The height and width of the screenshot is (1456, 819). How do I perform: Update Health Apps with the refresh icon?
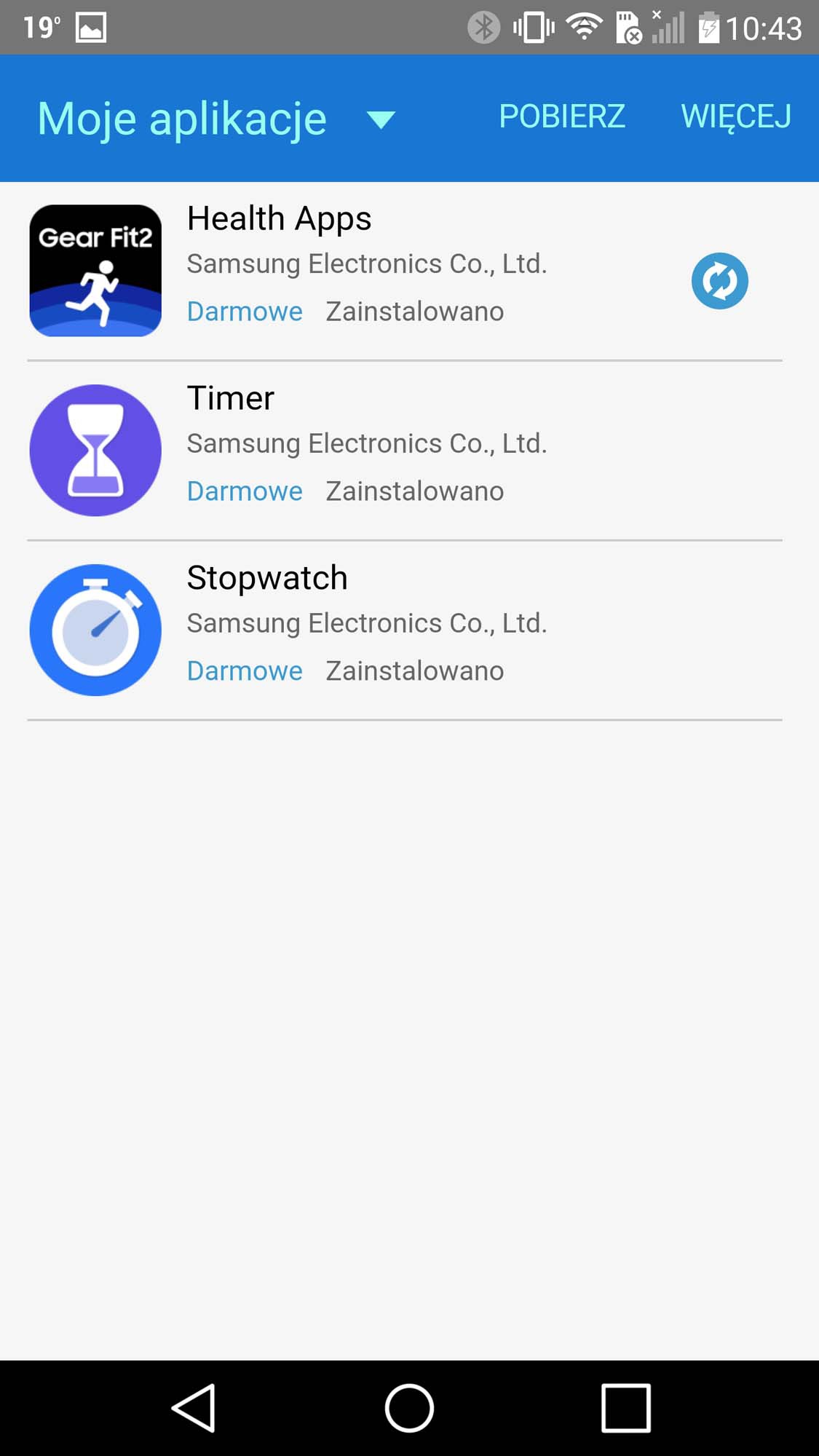point(719,281)
